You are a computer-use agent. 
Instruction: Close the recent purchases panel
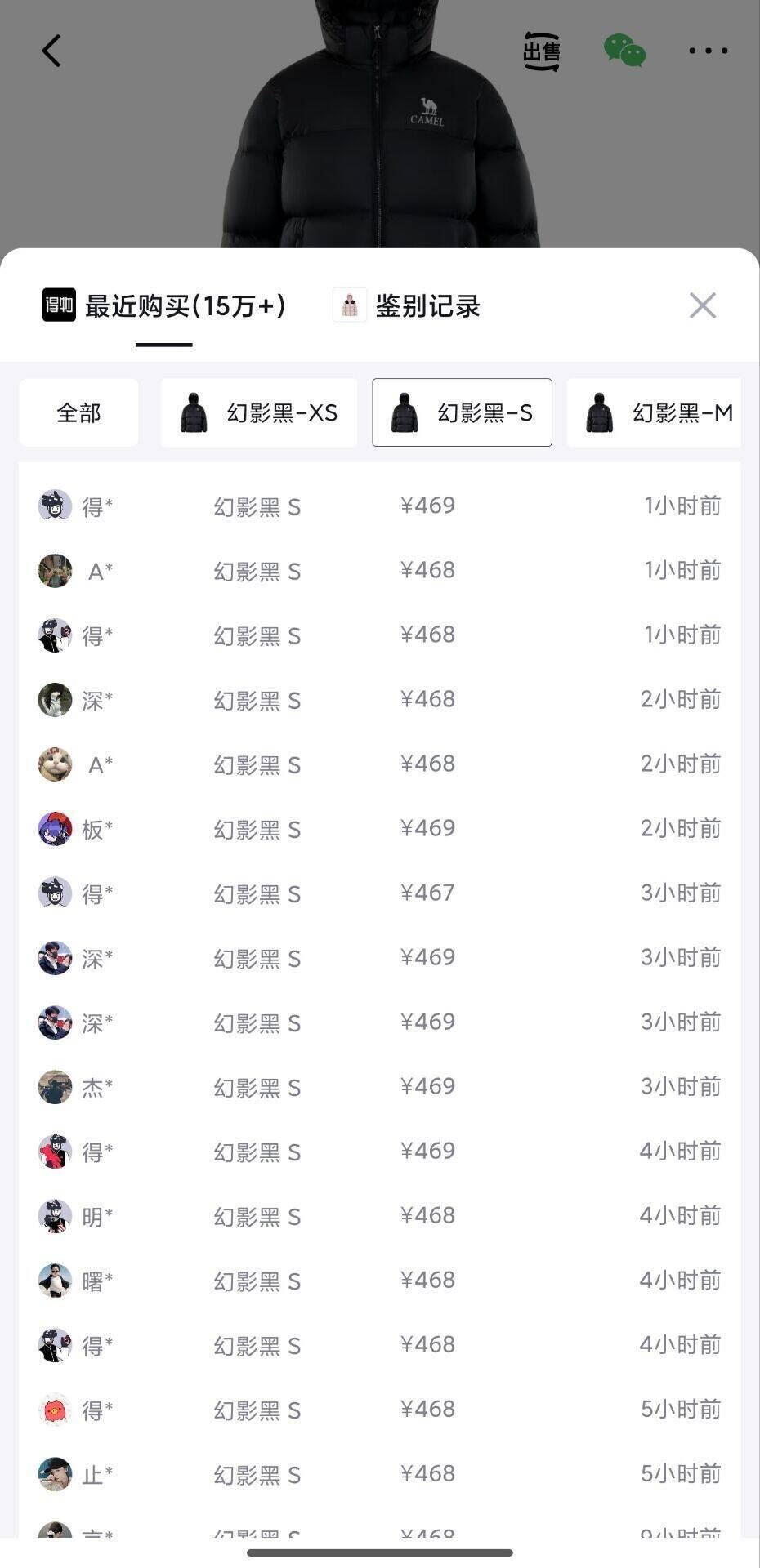coord(702,305)
